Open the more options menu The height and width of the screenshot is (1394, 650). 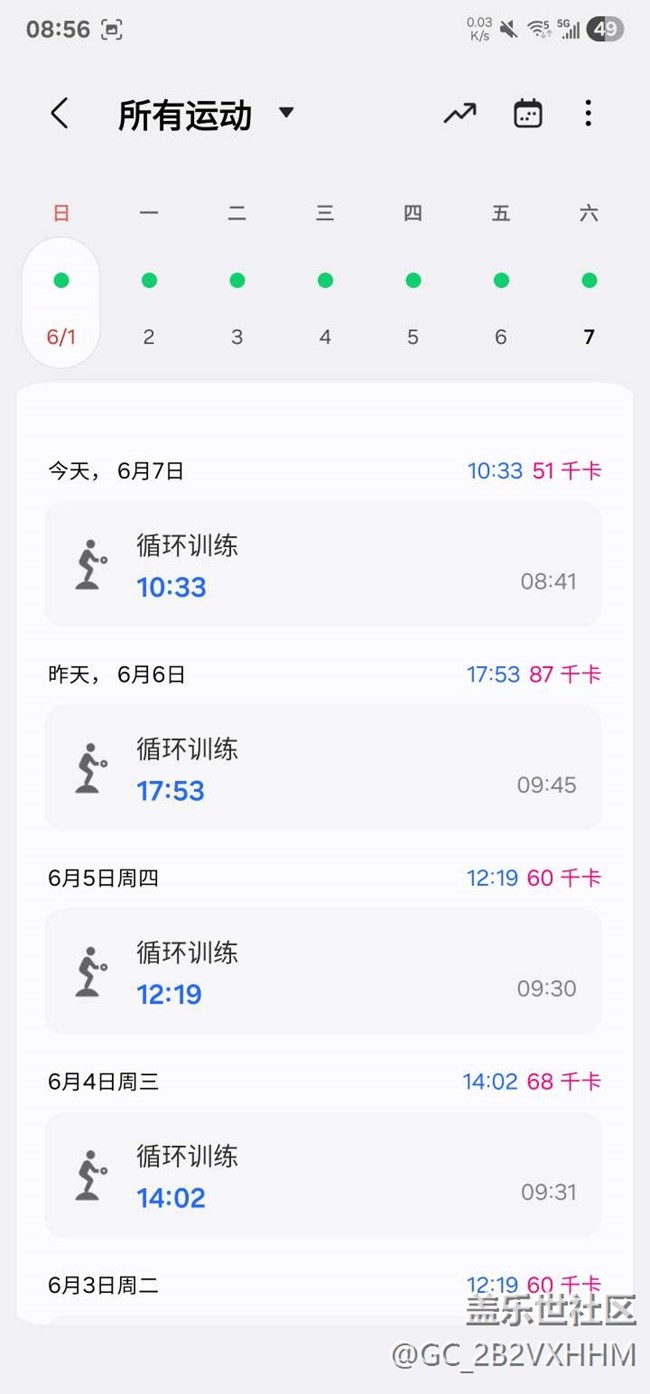588,114
